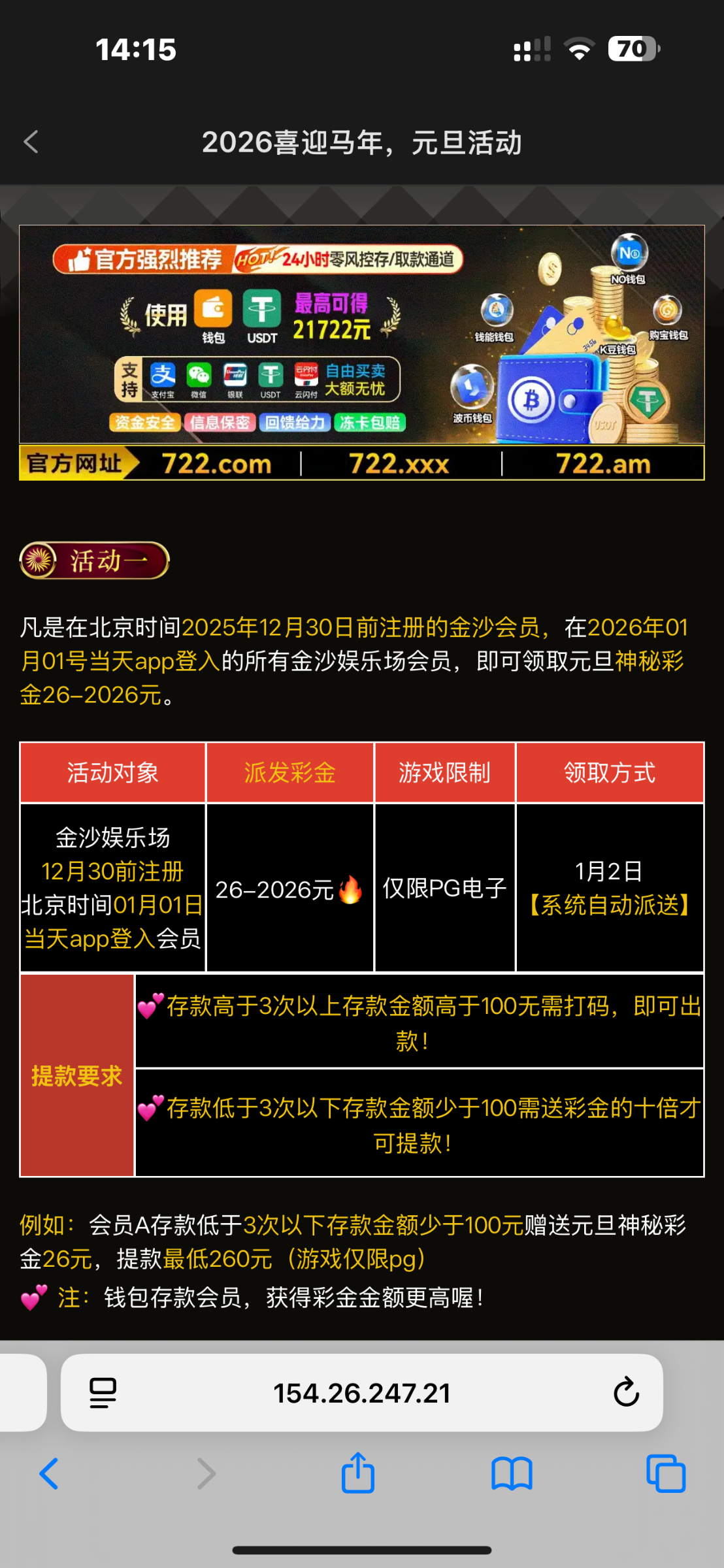Share this page
Viewport: 724px width, 1568px height.
tap(357, 1473)
